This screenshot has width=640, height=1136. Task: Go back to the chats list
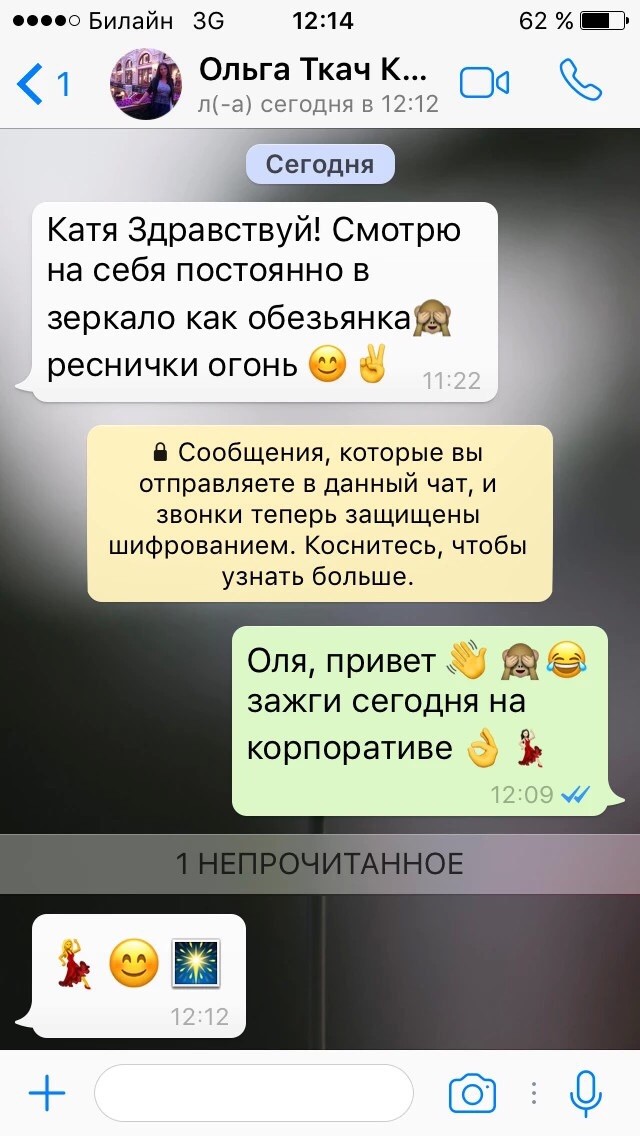pos(42,84)
